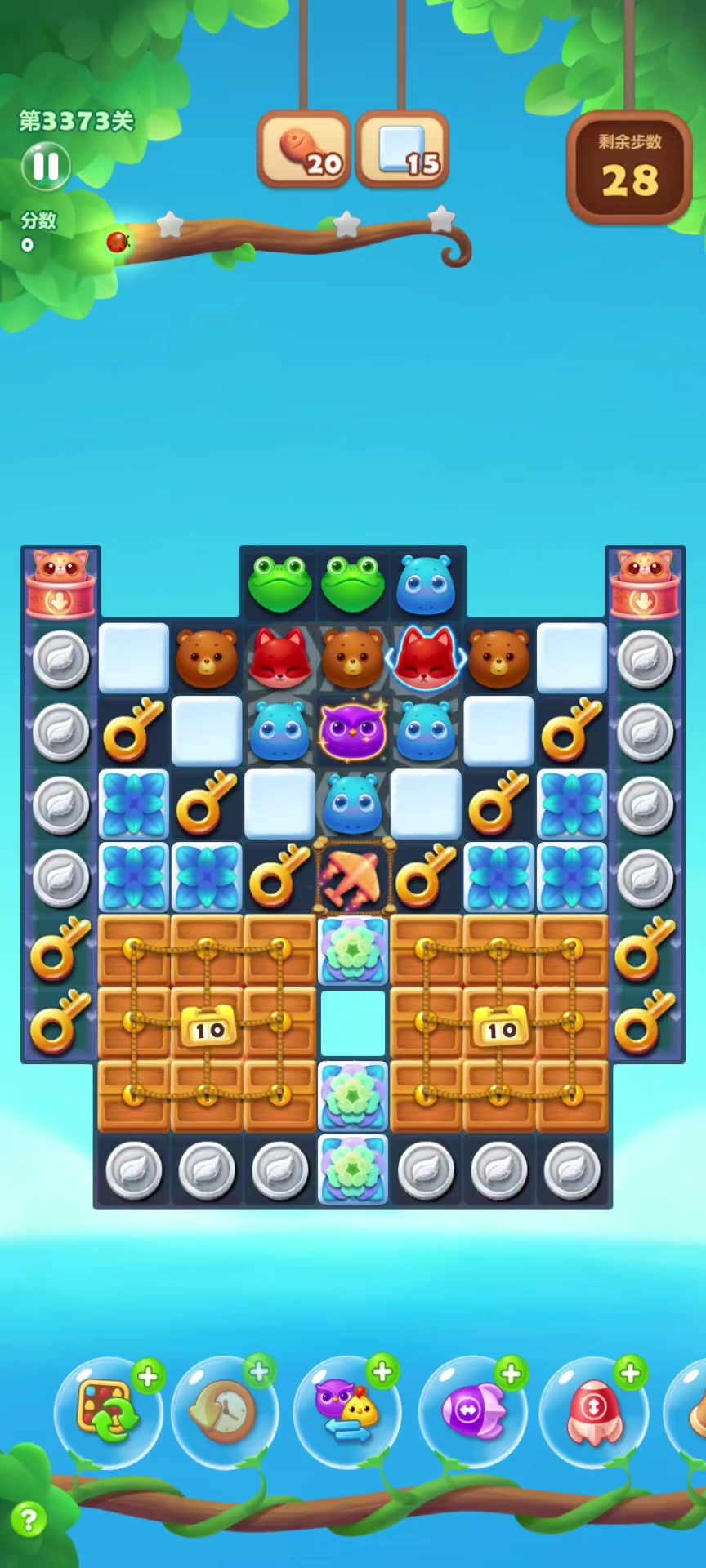The width and height of the screenshot is (706, 1568).
Task: Activate the clock rewind booster
Action: pos(225,1412)
